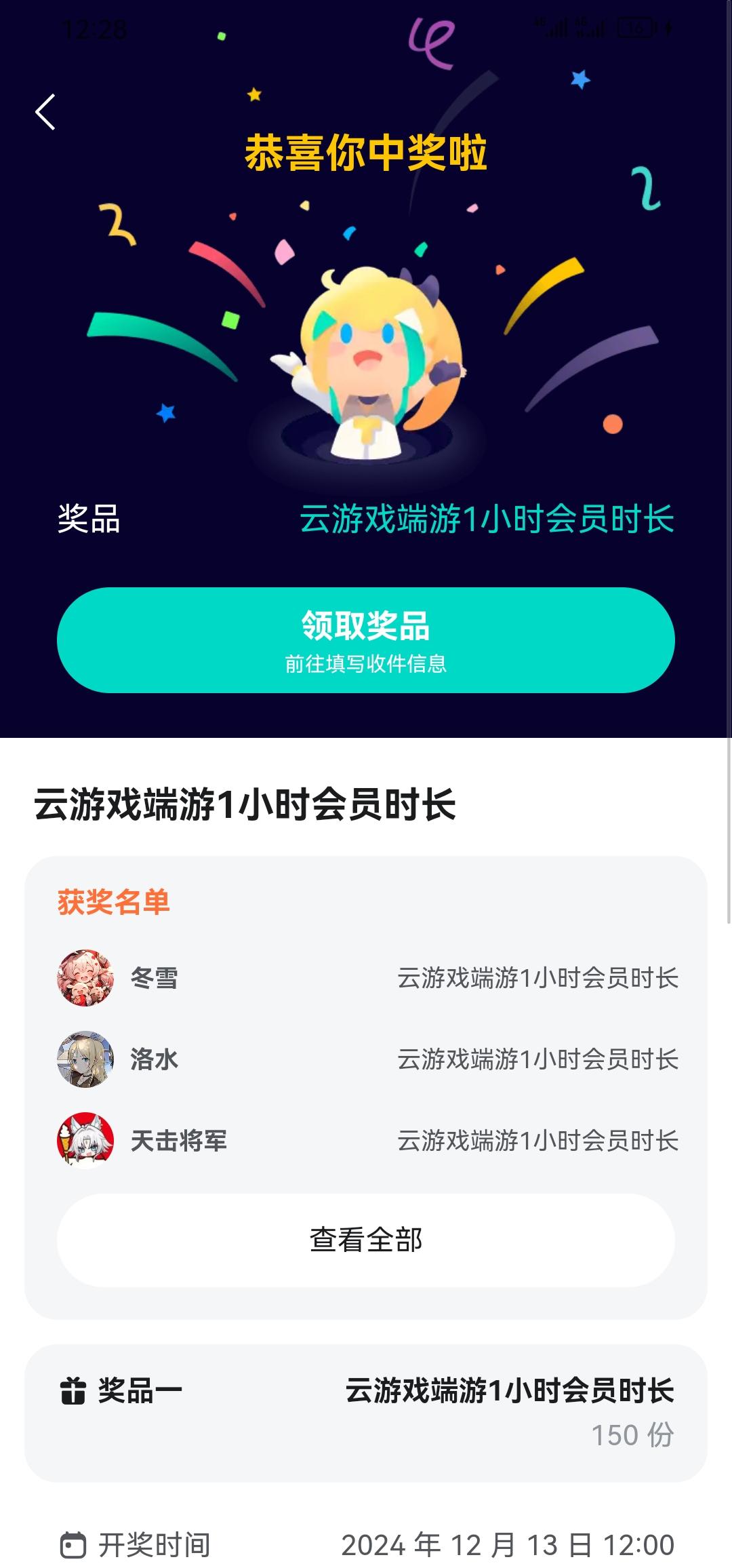Click 天击将军's avatar image

[x=85, y=1140]
